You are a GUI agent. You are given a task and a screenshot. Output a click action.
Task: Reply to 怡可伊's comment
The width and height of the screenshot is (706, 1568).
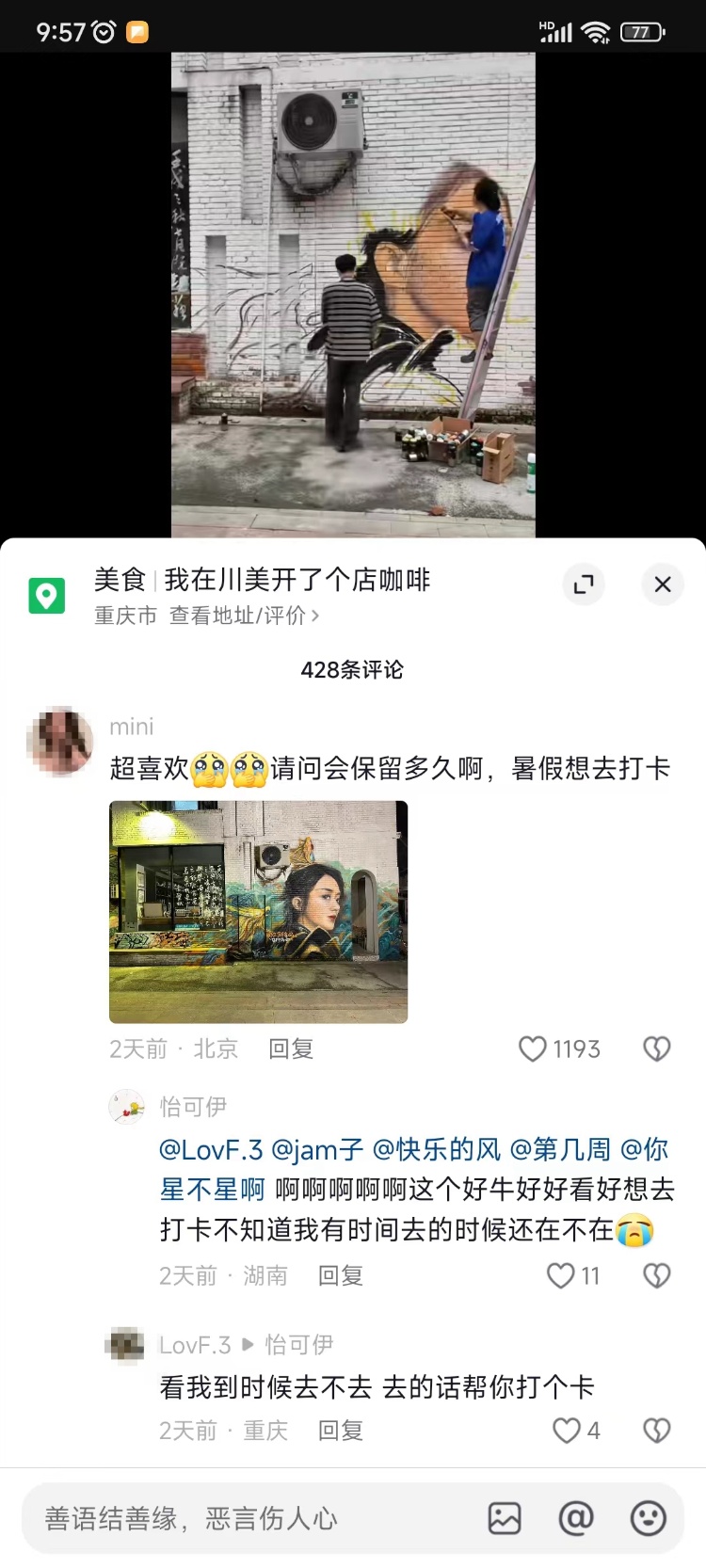pyautogui.click(x=340, y=1275)
